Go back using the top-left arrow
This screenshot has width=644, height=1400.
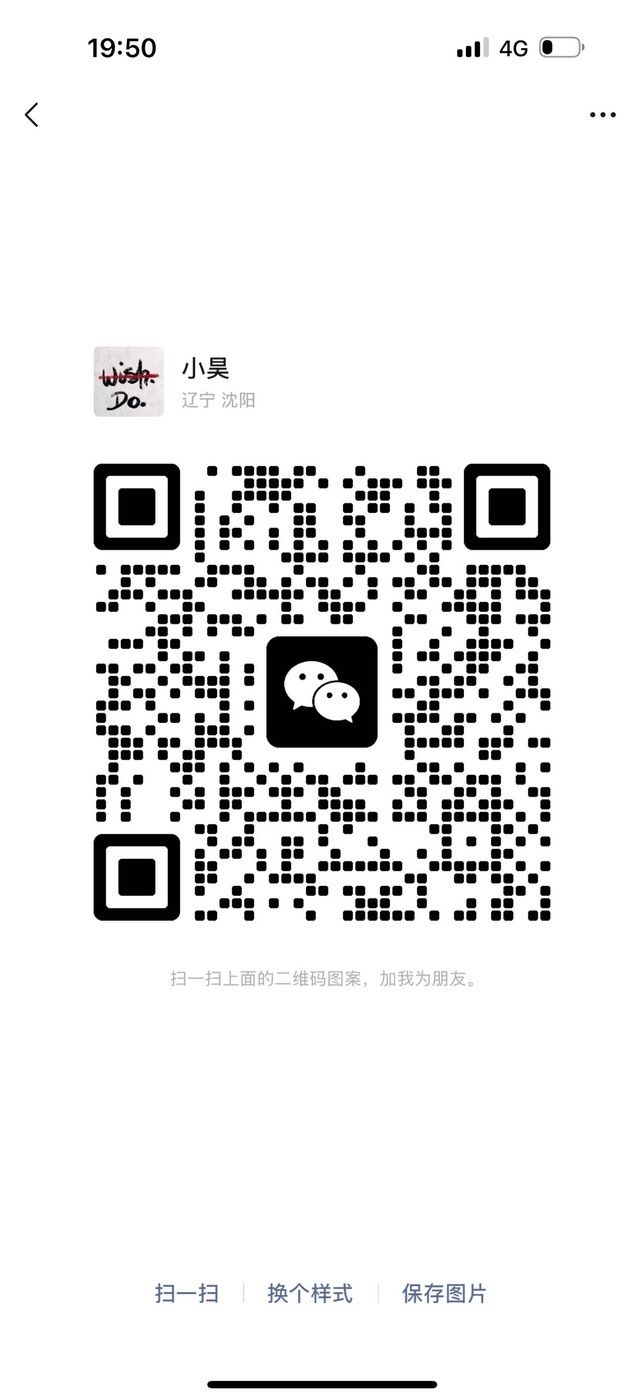click(32, 115)
